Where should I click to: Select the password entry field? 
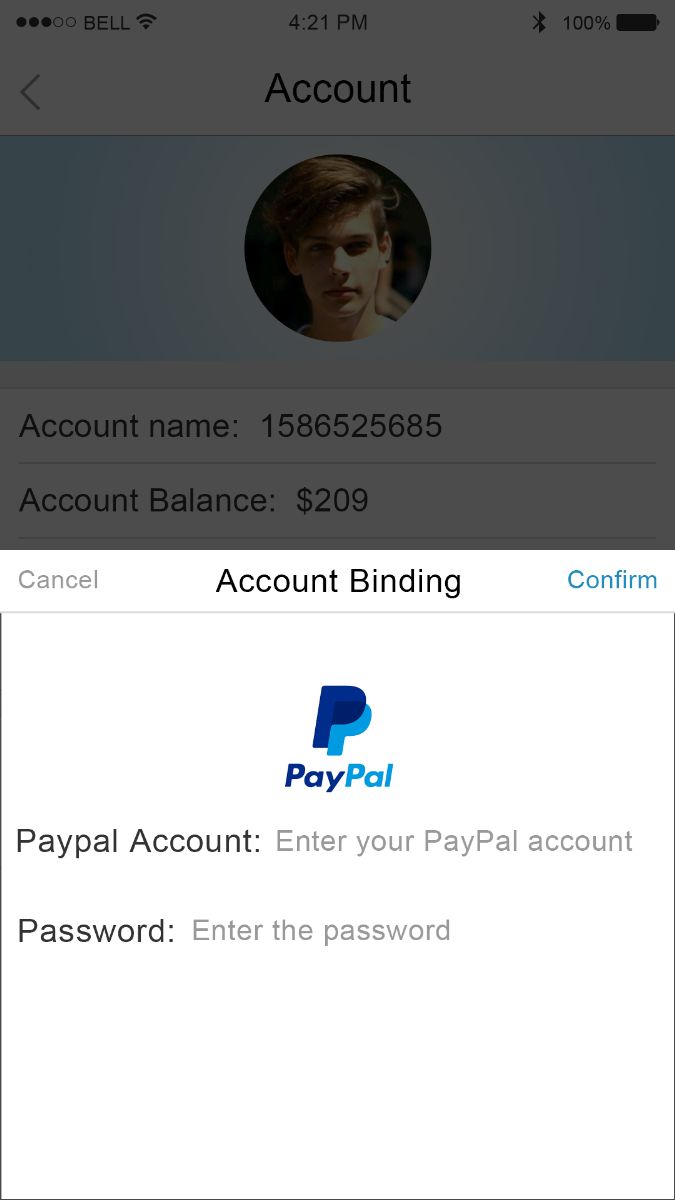321,931
